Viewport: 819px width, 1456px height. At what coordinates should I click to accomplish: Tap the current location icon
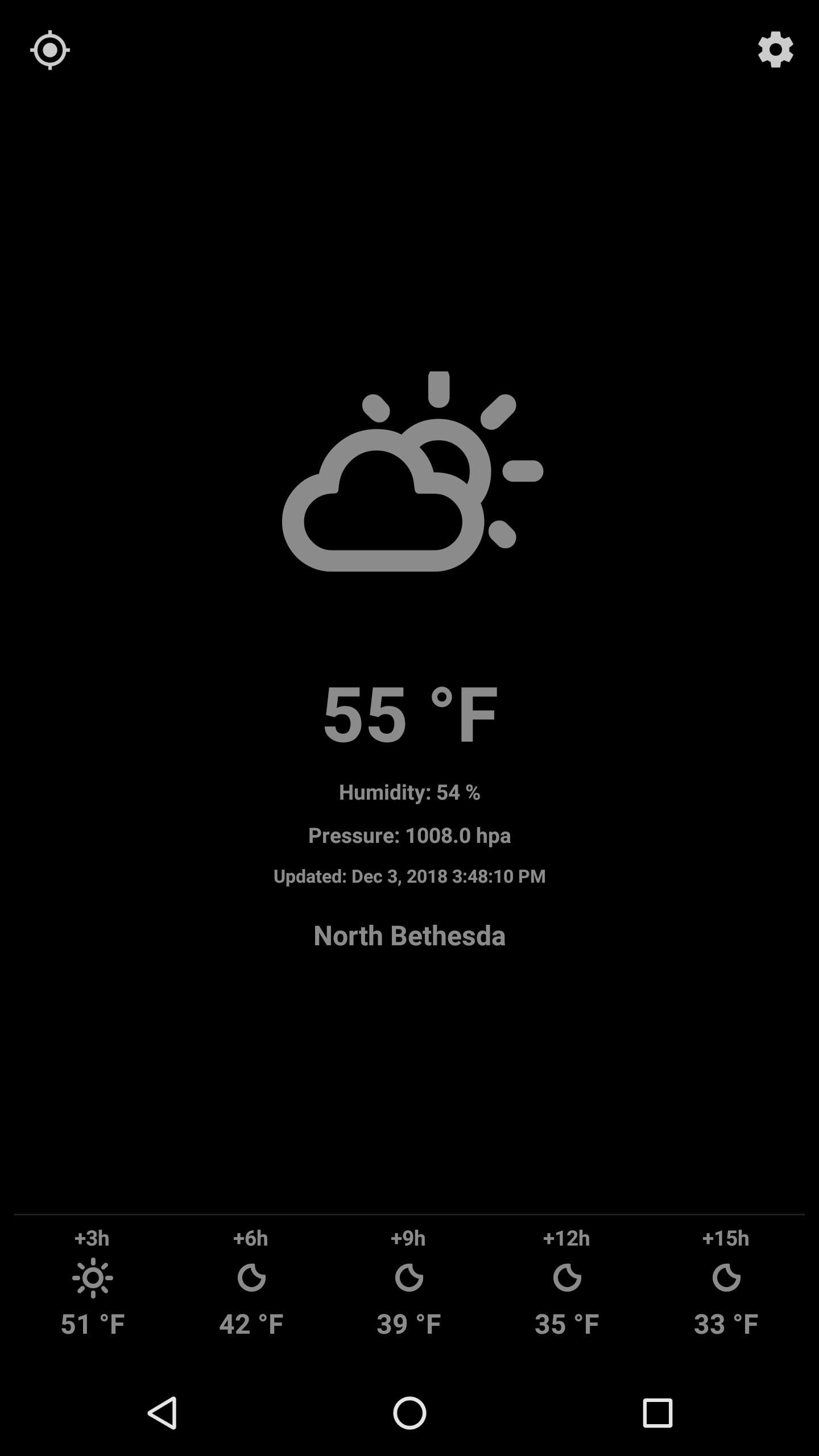[50, 49]
